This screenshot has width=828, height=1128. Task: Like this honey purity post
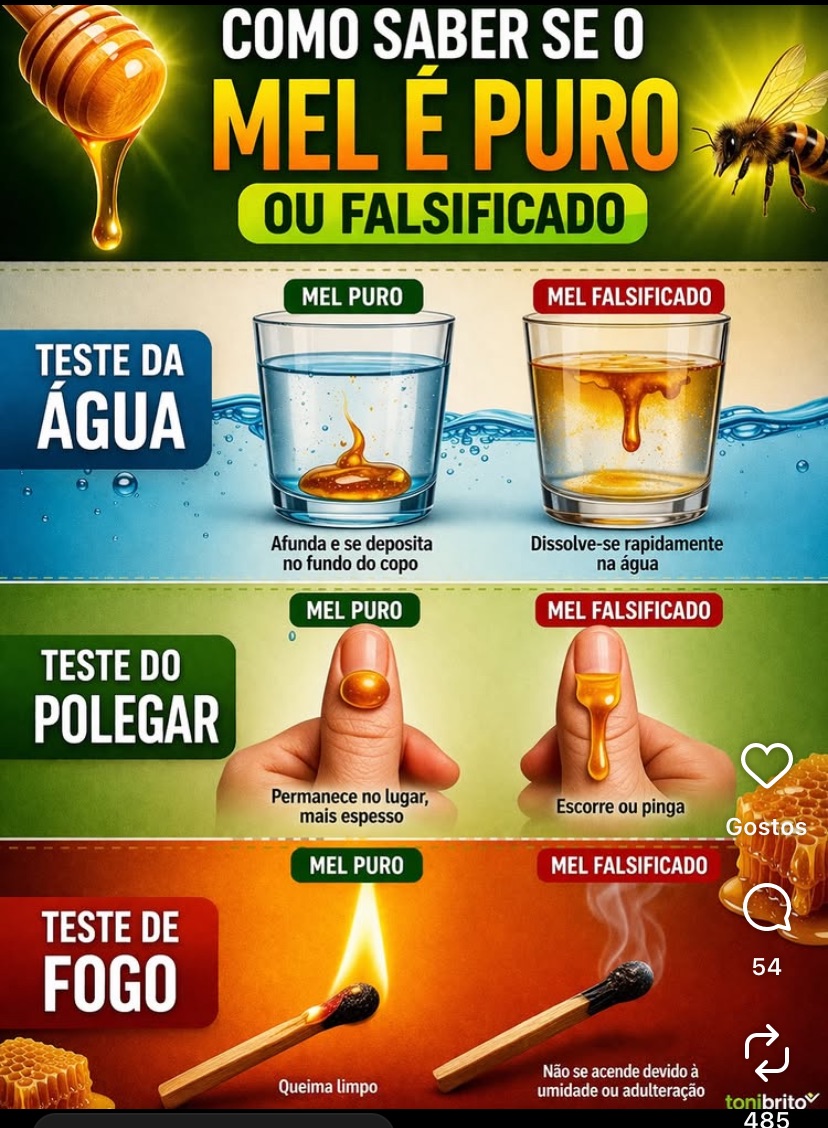click(x=766, y=767)
